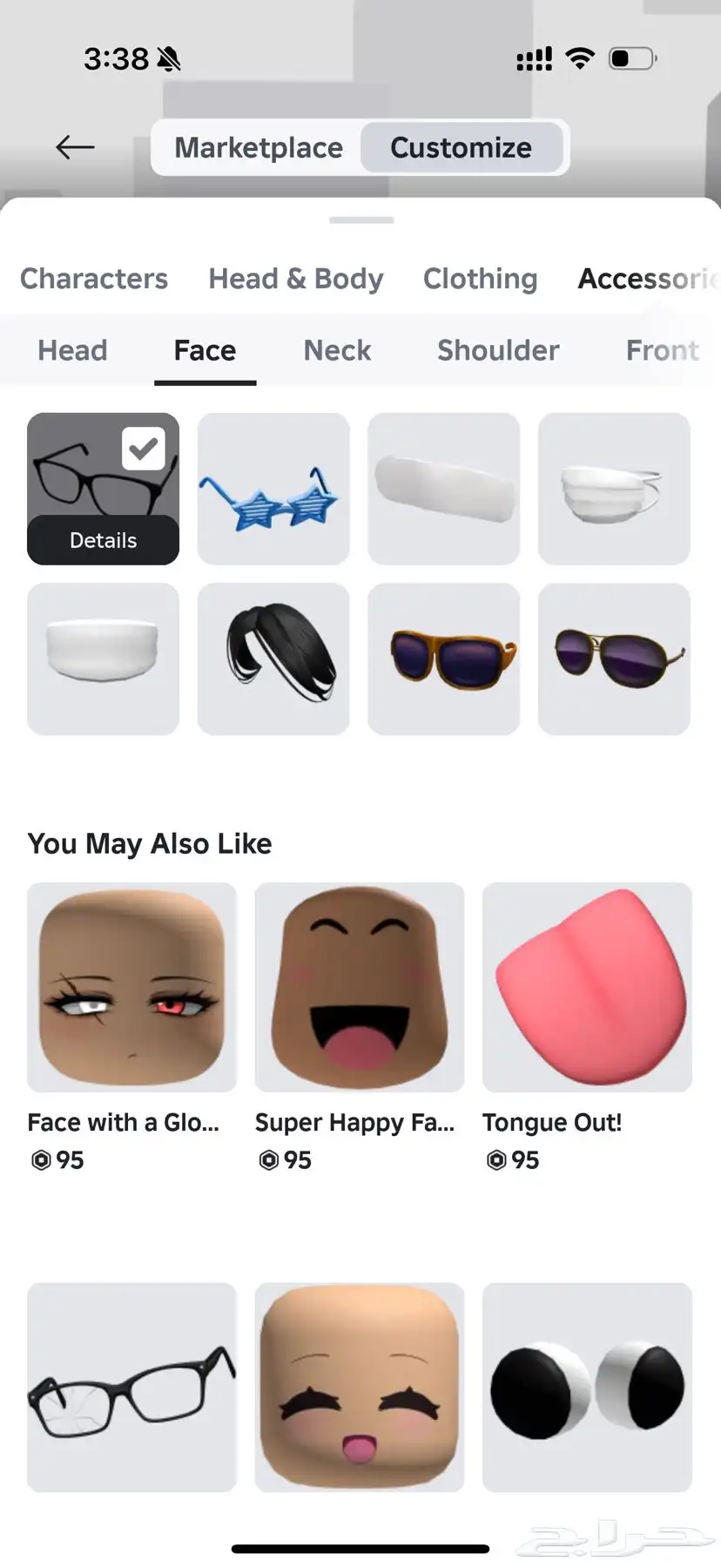Open the Clothing category tab
This screenshot has width=721, height=1568.
coord(480,279)
